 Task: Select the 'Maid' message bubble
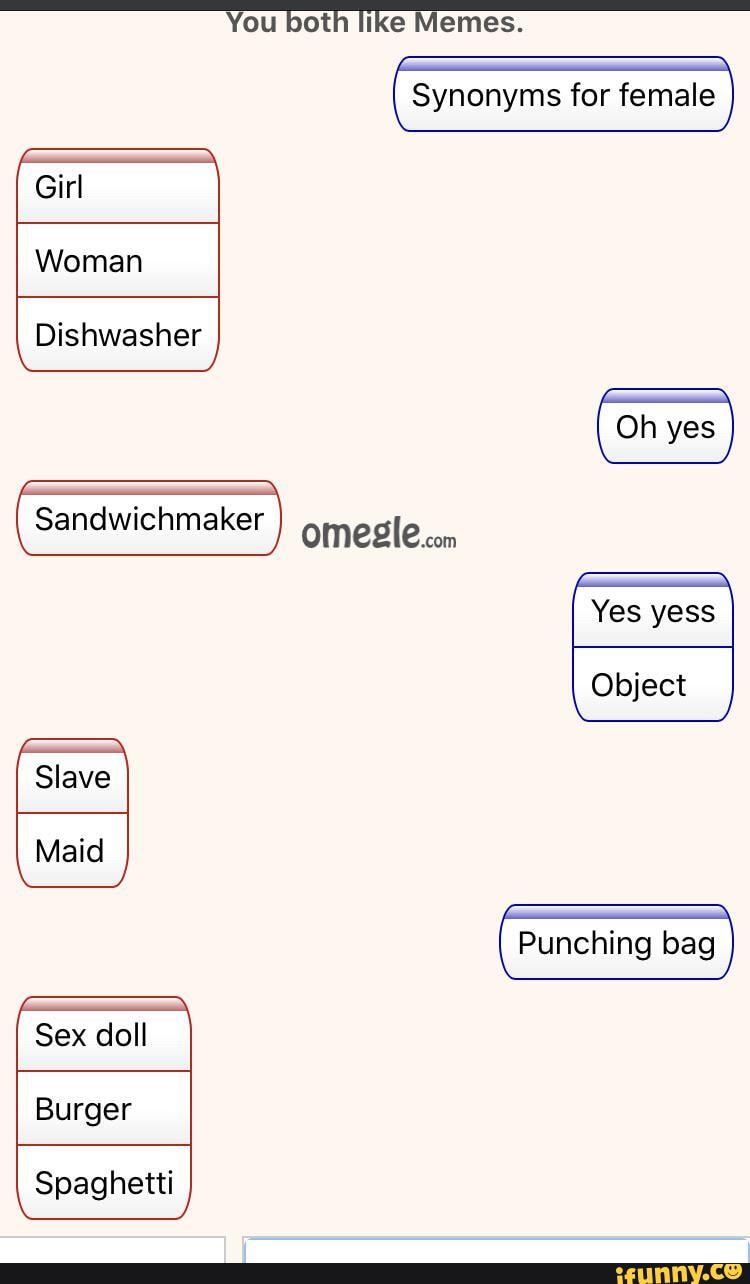(x=71, y=851)
